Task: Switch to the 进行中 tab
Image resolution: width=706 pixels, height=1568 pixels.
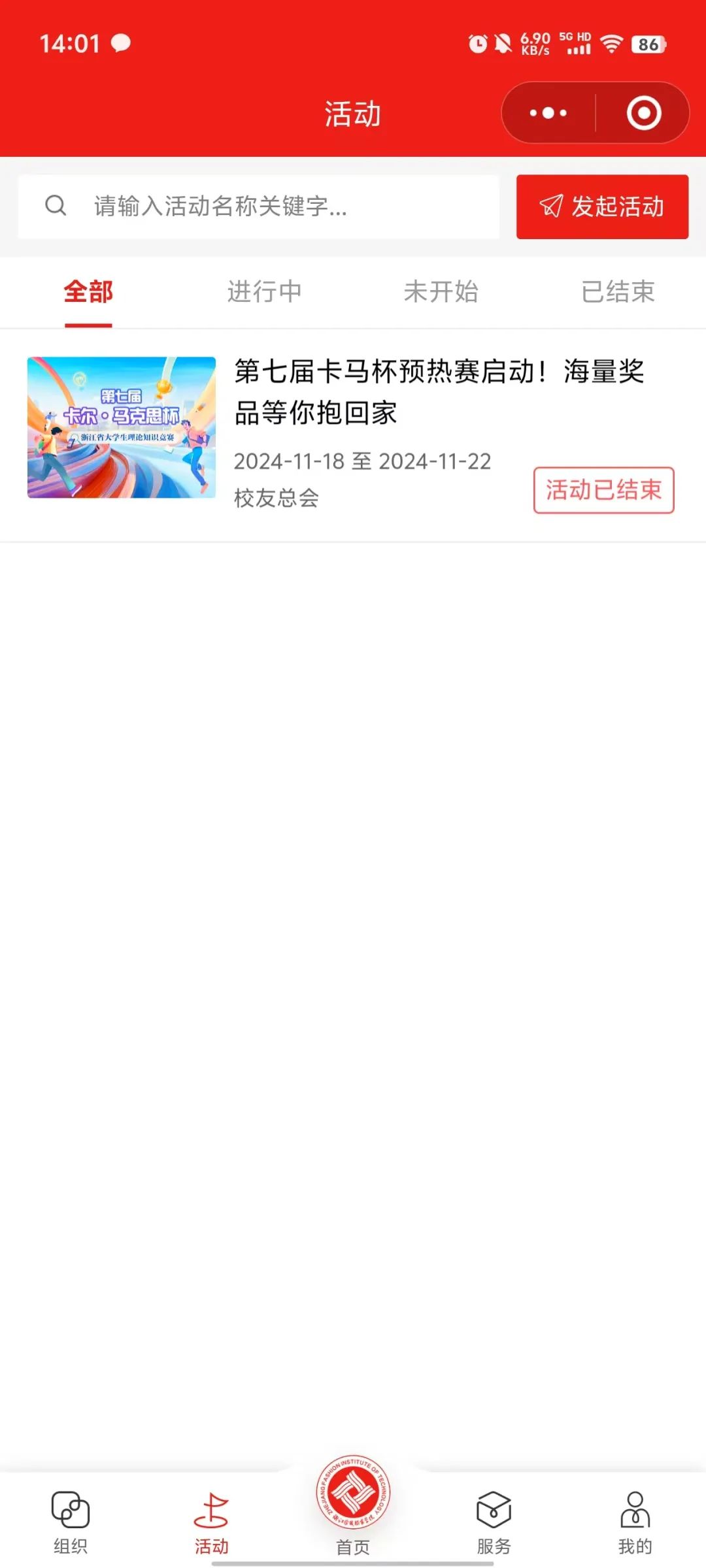Action: tap(265, 292)
